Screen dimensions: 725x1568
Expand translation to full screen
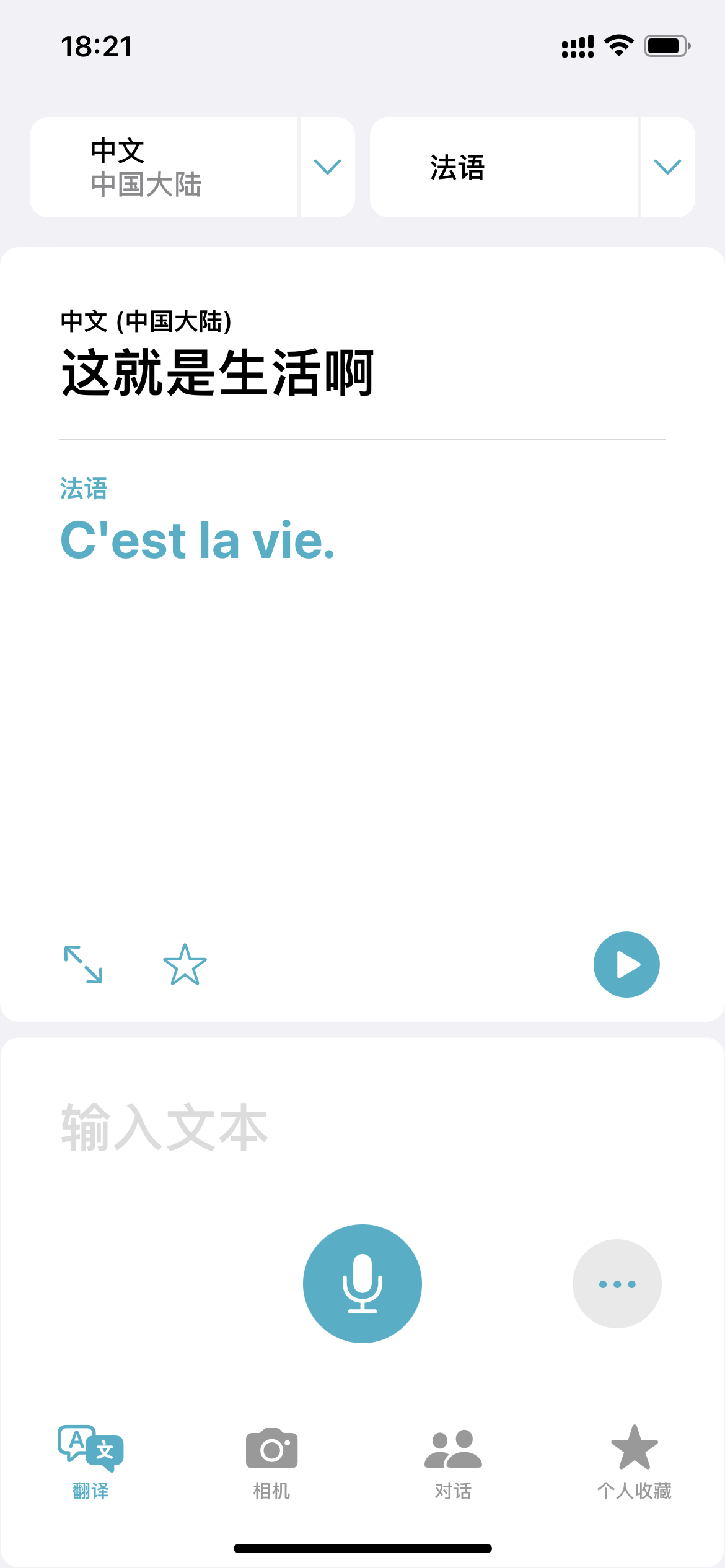coord(84,964)
